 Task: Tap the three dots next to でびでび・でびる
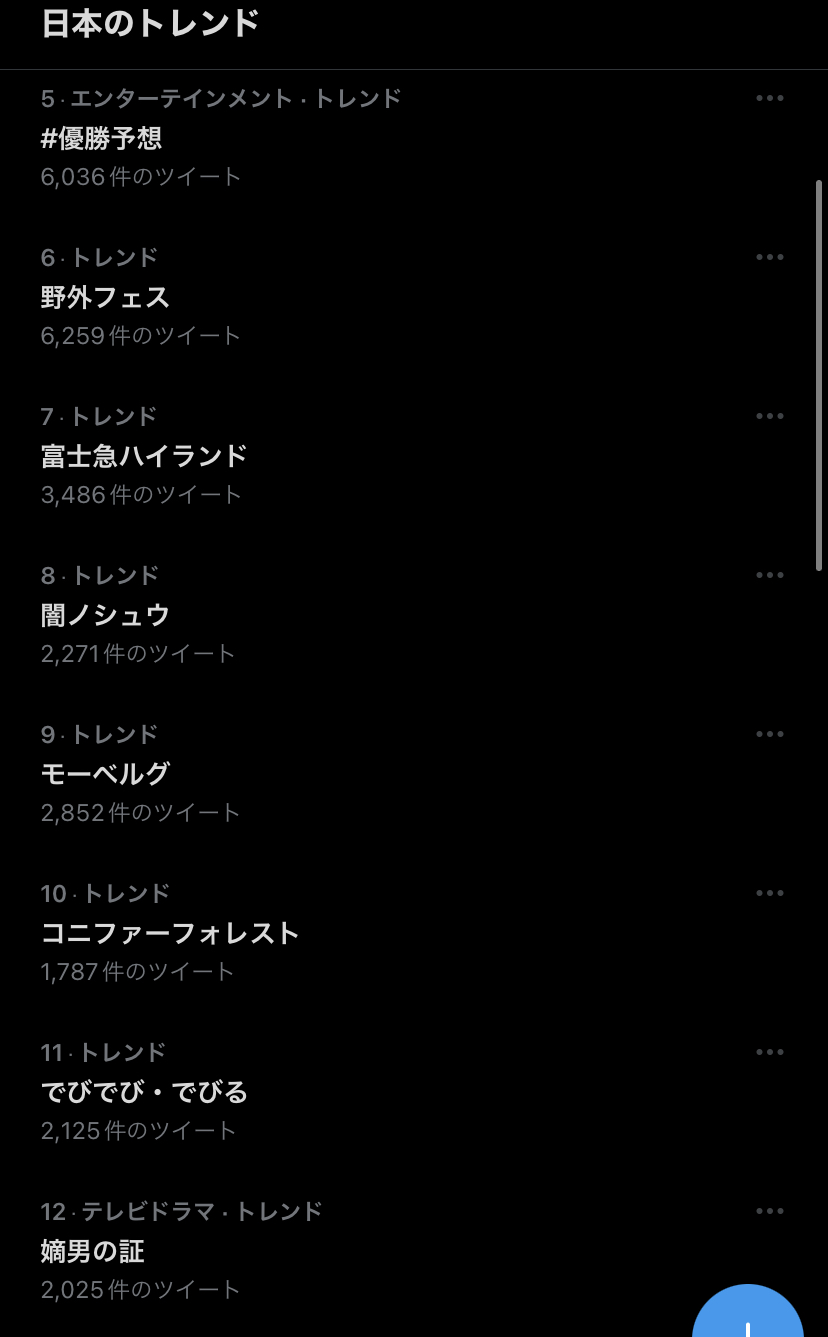[x=769, y=1052]
